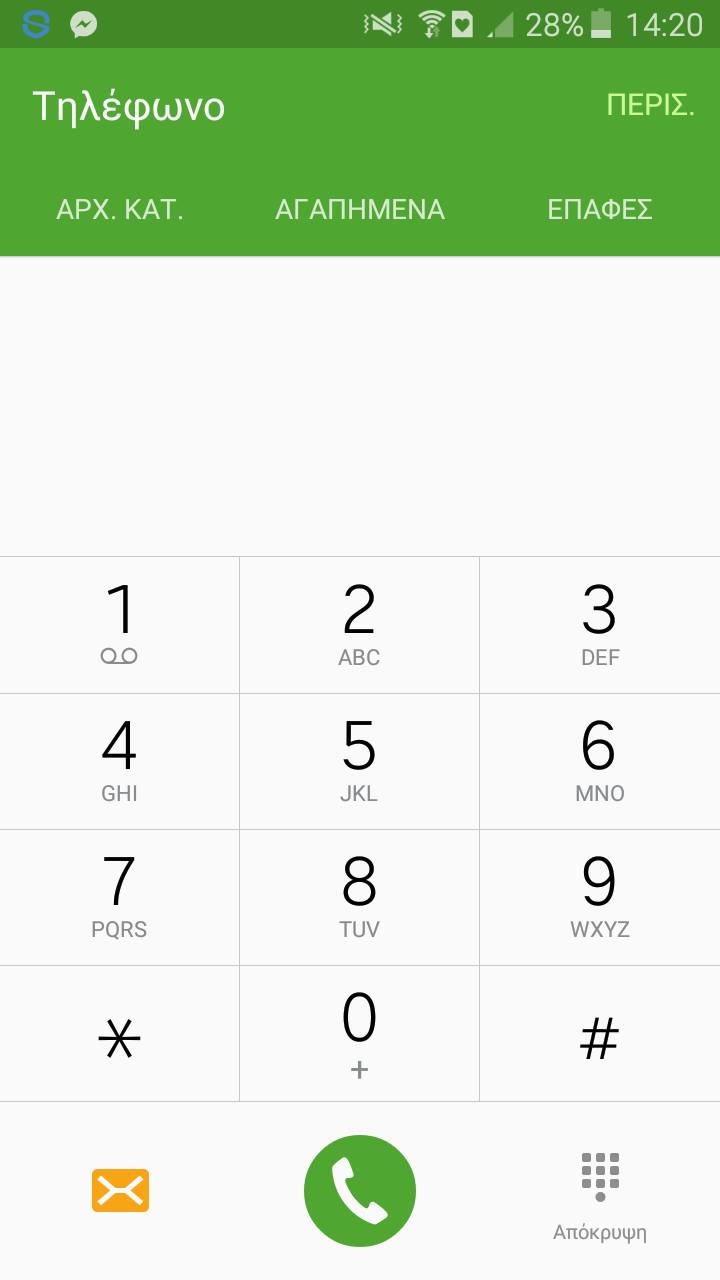Tap the hash key

pos(600,1034)
